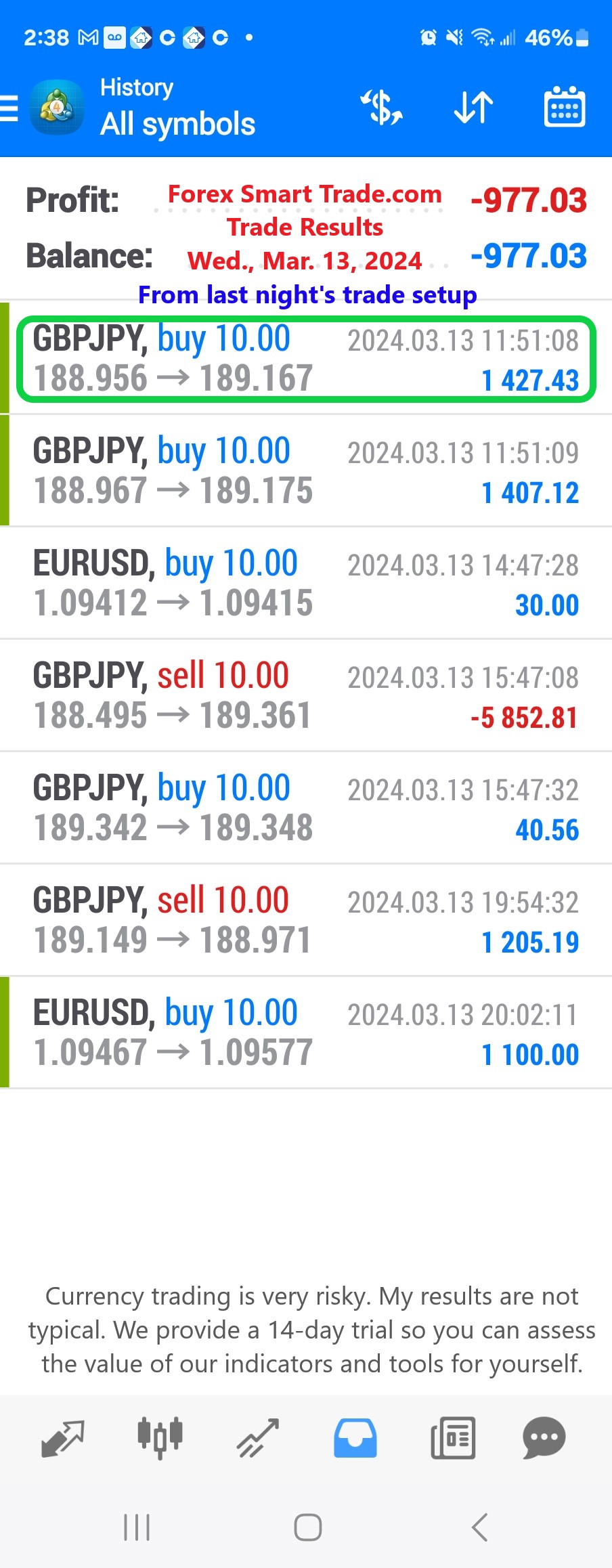
Task: Pick a date range with calendar icon
Action: pos(564,108)
